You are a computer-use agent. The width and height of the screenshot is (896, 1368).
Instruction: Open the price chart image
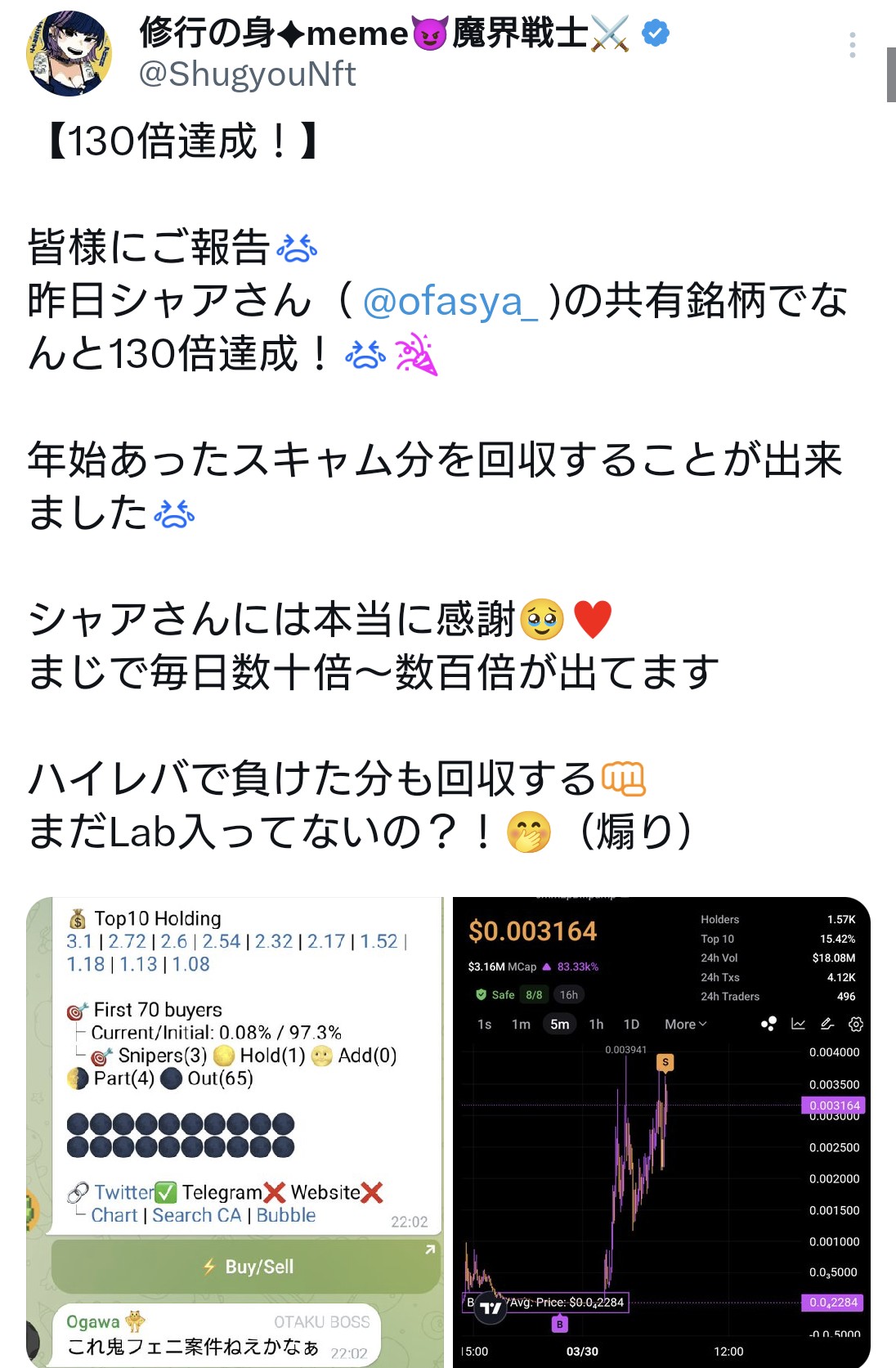[x=661, y=1132]
